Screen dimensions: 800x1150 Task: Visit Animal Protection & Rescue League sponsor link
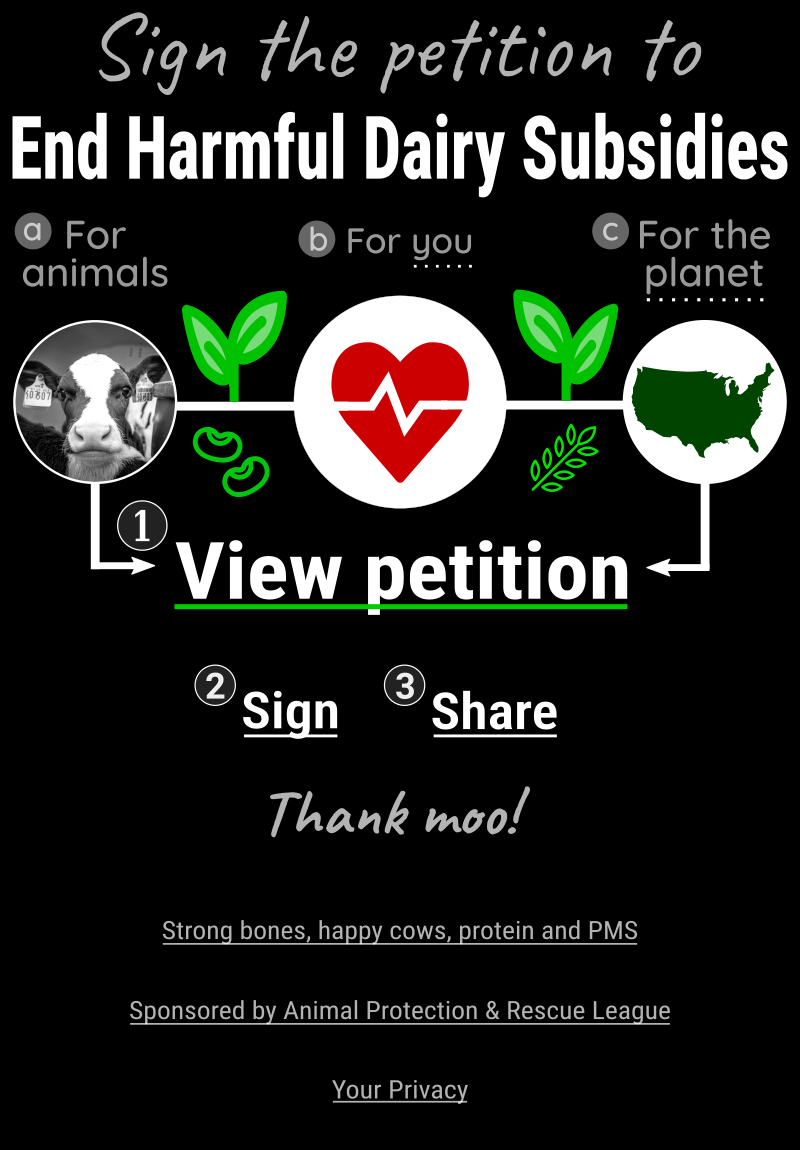pyautogui.click(x=400, y=1011)
